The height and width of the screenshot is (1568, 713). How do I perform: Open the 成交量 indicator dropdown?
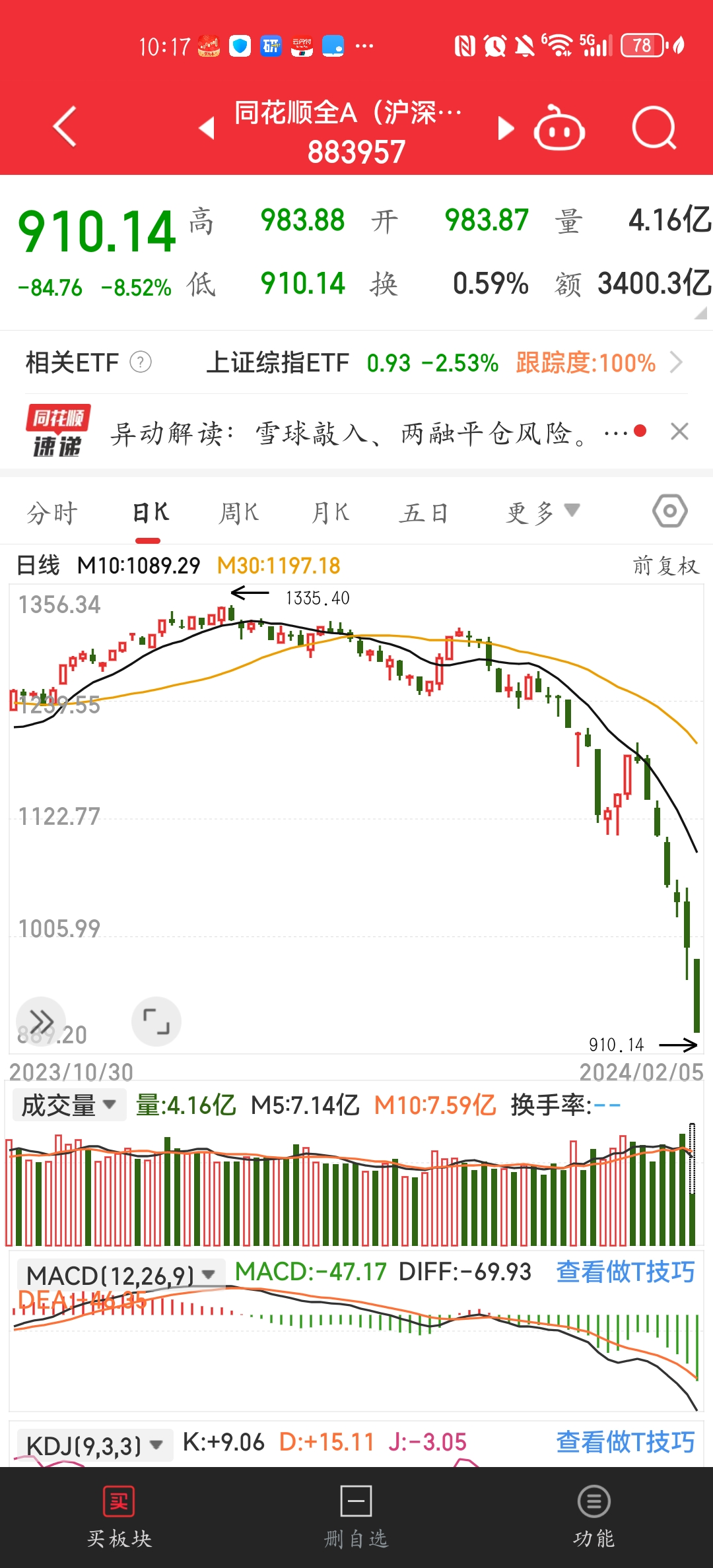pyautogui.click(x=69, y=1105)
